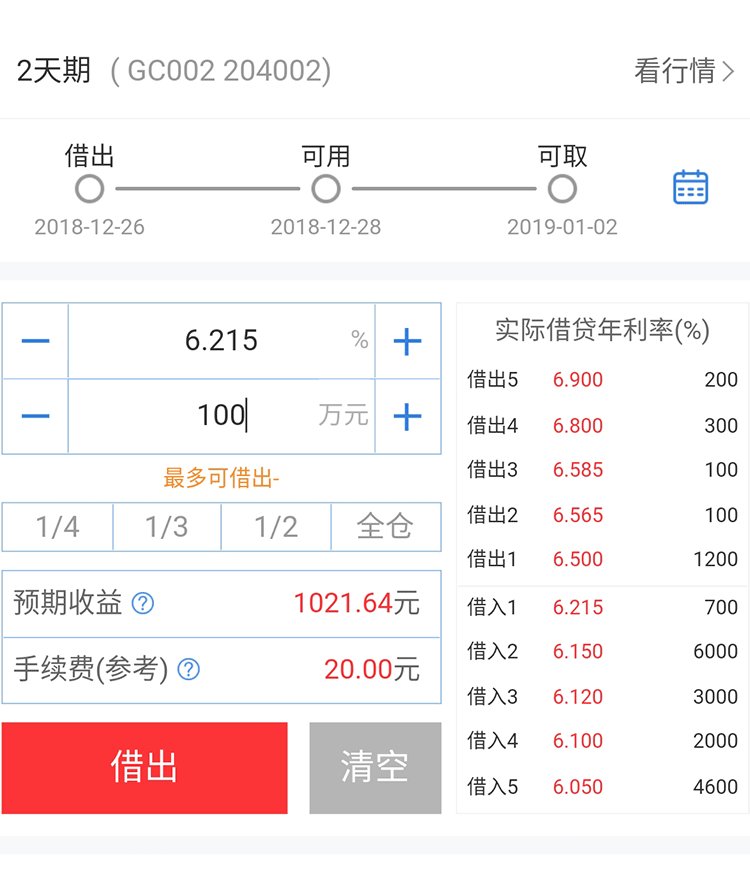
Task: Select the 1/2 position option
Action: click(x=276, y=527)
